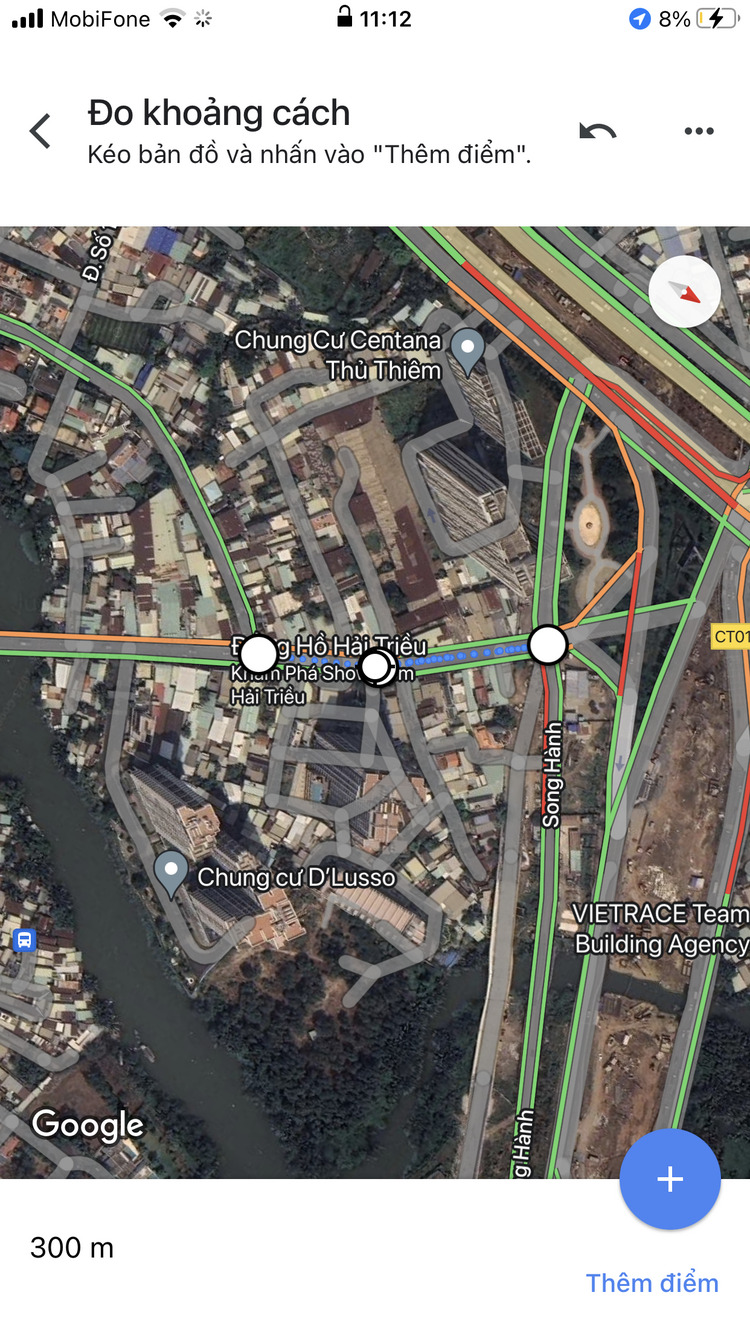Tap the bus stop icon on map

pyautogui.click(x=24, y=940)
